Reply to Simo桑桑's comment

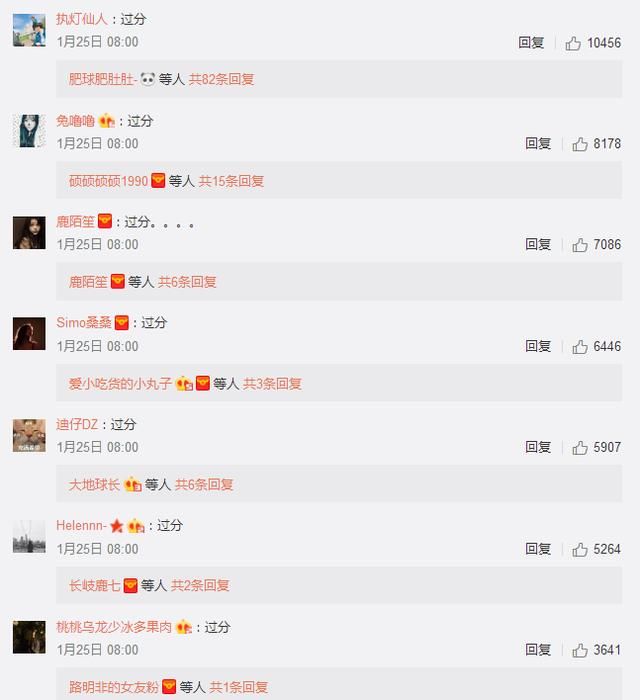pyautogui.click(x=538, y=347)
